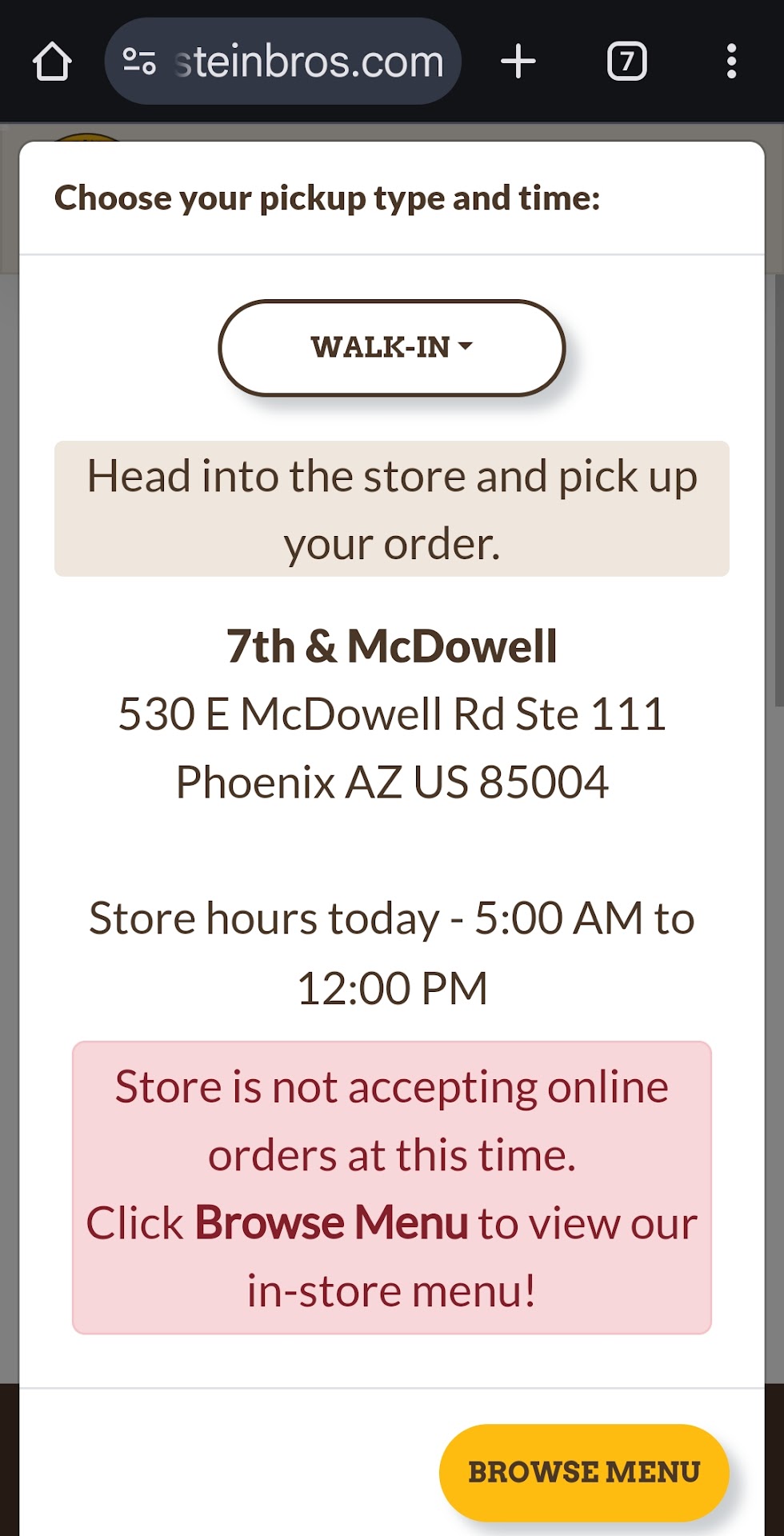Viewport: 784px width, 1536px height.
Task: Show the open tabs switcher
Action: 626,62
